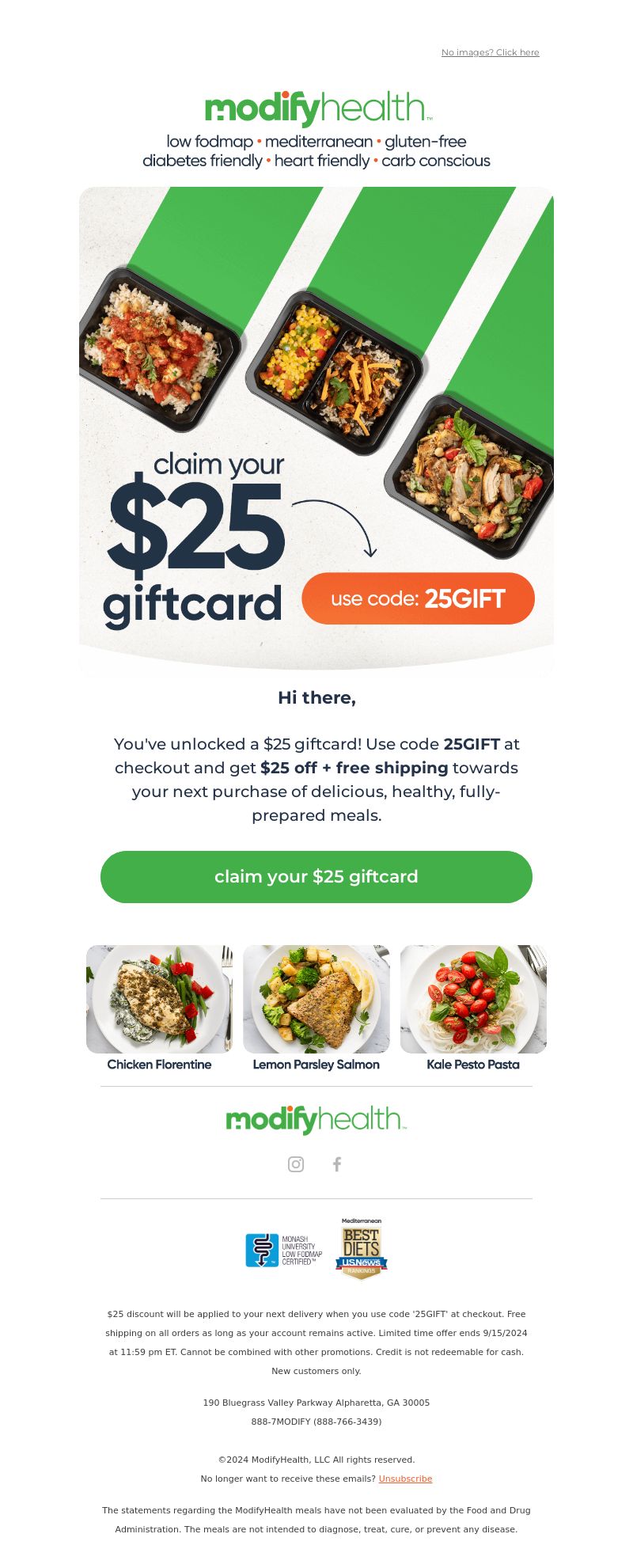The width and height of the screenshot is (633, 1568).
Task: Unsubscribe from these emails
Action: tap(405, 1479)
